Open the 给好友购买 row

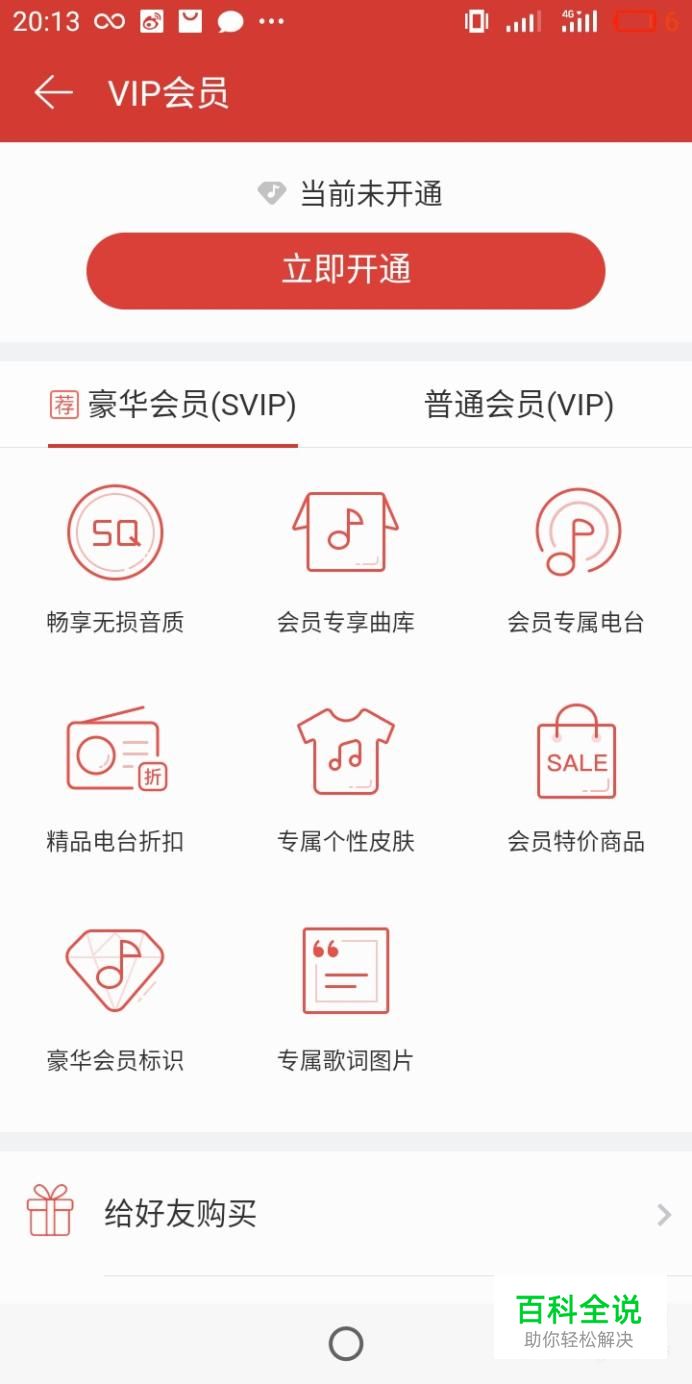(x=346, y=1214)
